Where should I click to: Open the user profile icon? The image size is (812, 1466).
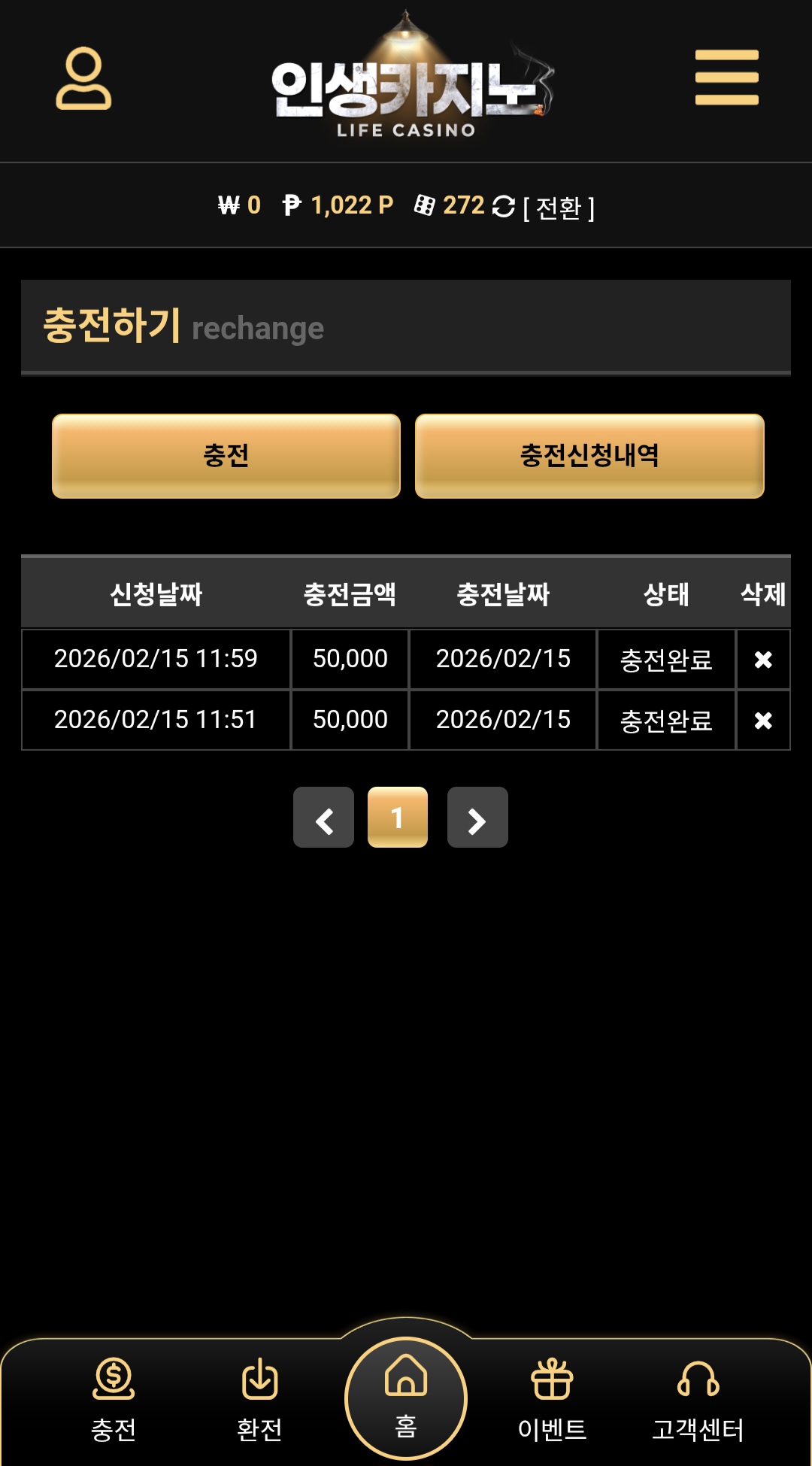tap(83, 78)
